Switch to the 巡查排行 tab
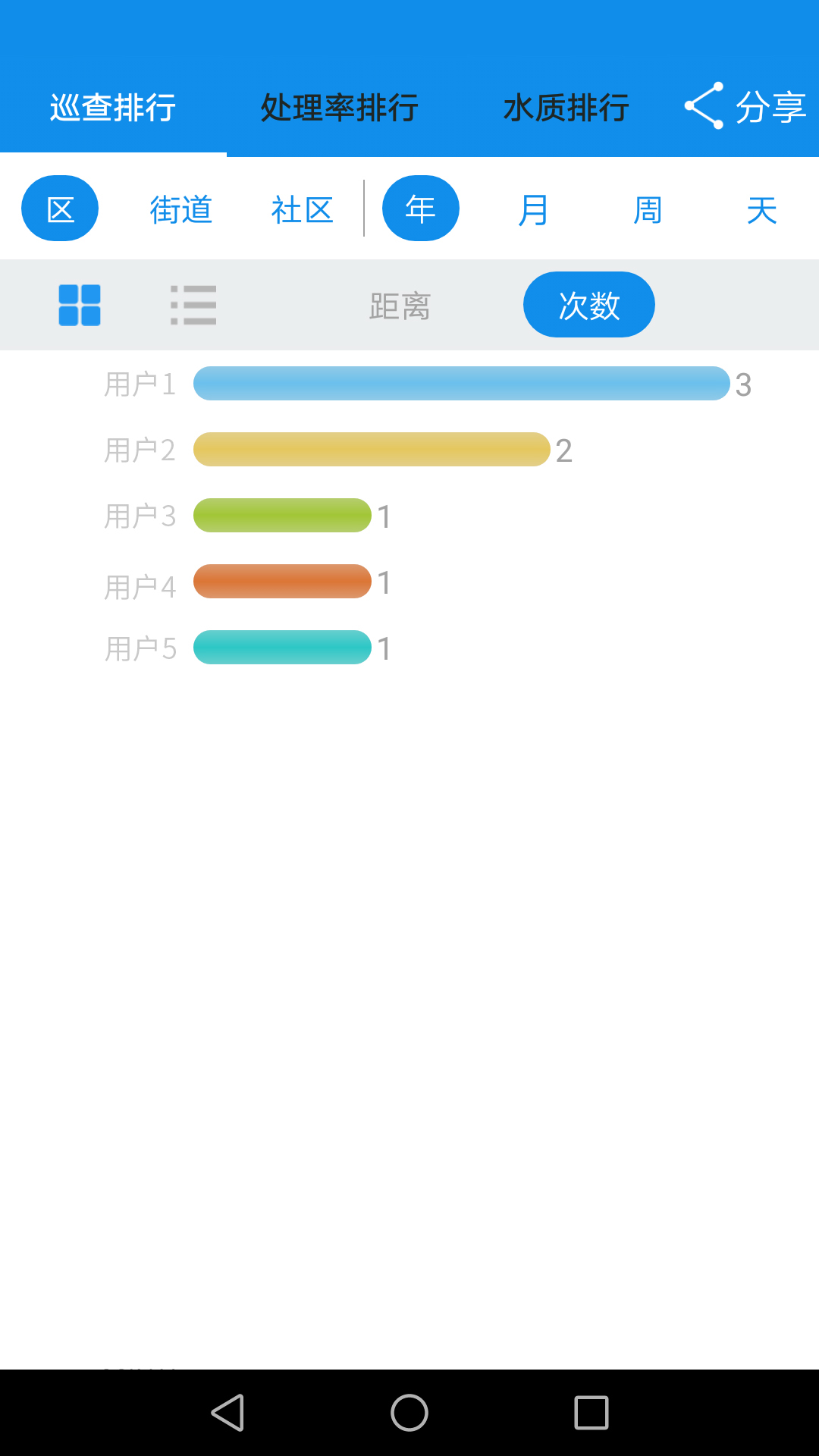The height and width of the screenshot is (1456, 819). point(113,108)
